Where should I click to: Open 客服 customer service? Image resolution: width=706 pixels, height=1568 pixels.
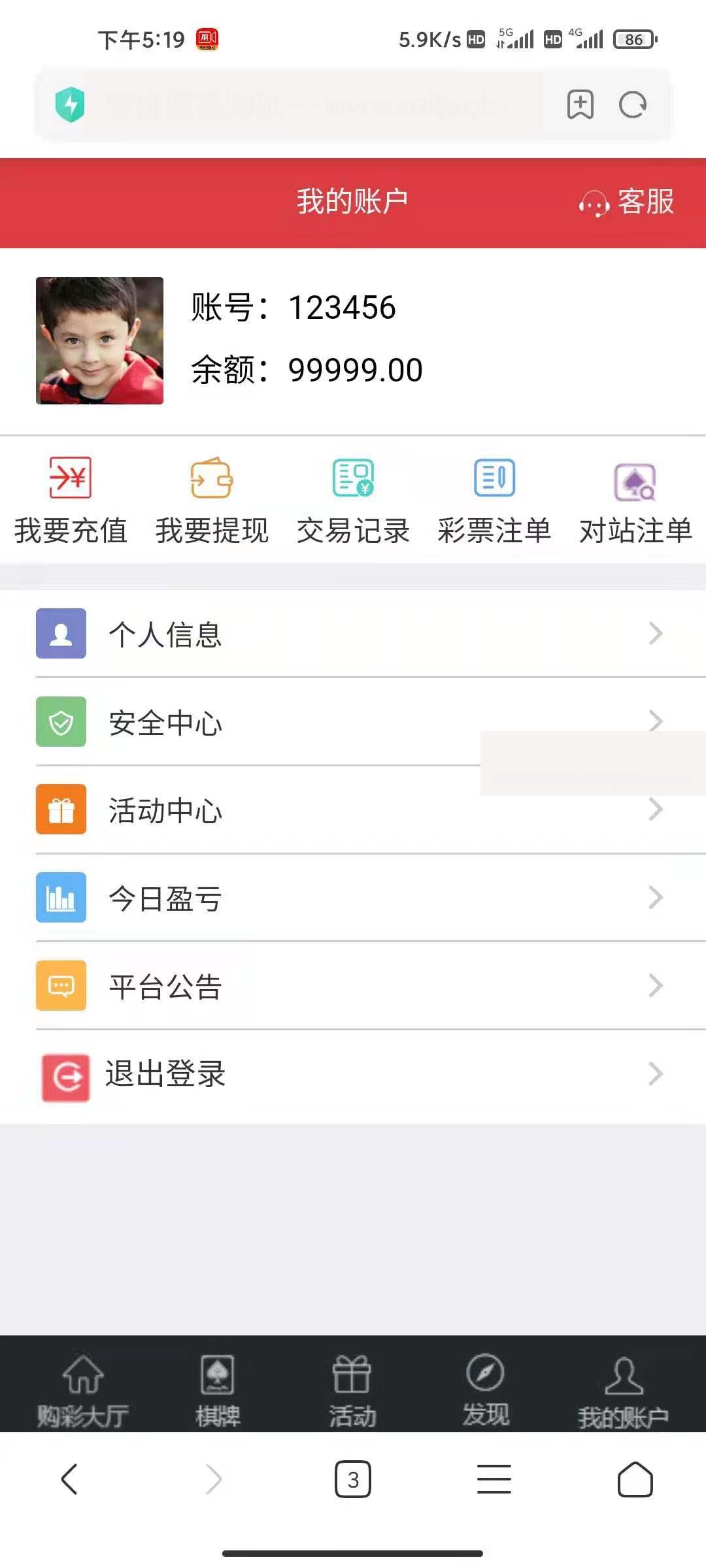pyautogui.click(x=626, y=202)
